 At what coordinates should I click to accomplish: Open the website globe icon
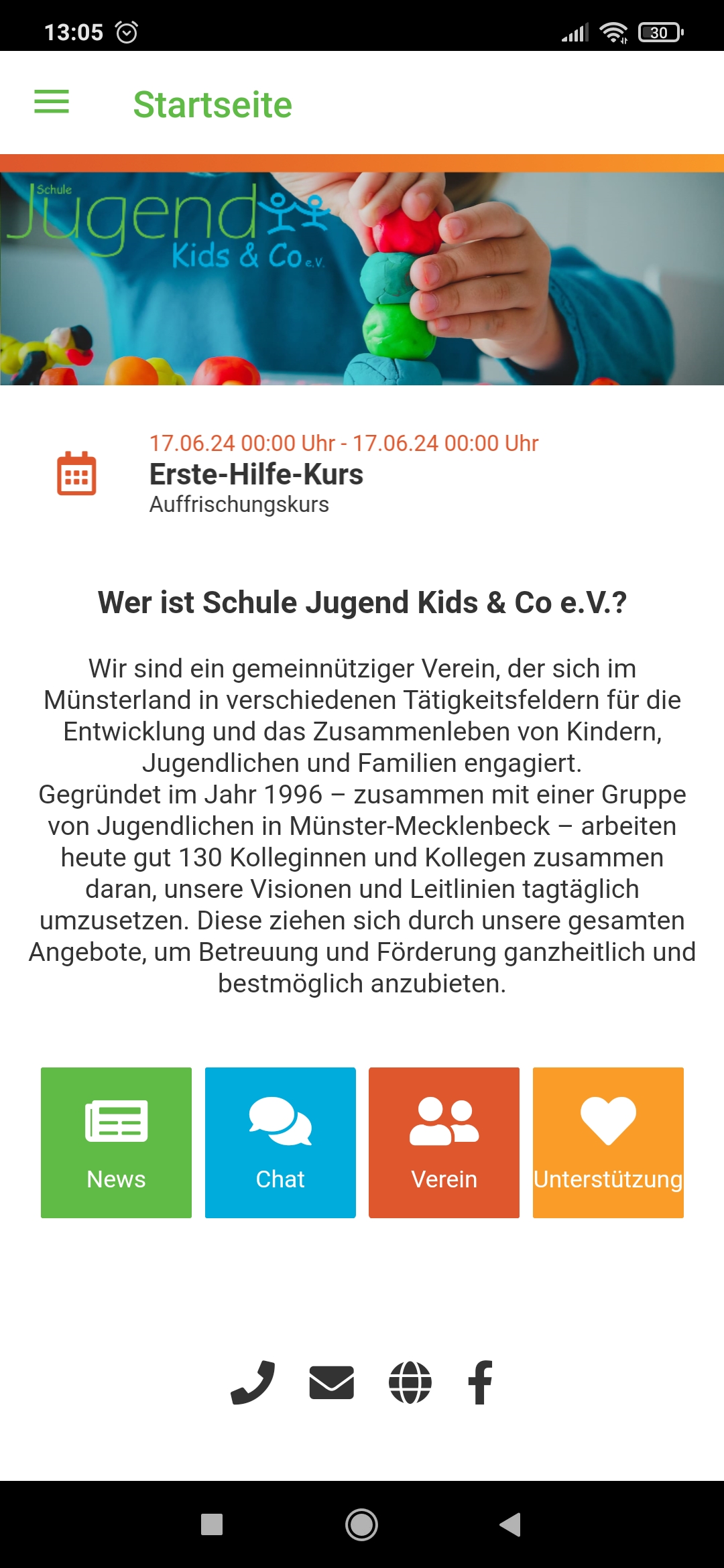tap(410, 1382)
